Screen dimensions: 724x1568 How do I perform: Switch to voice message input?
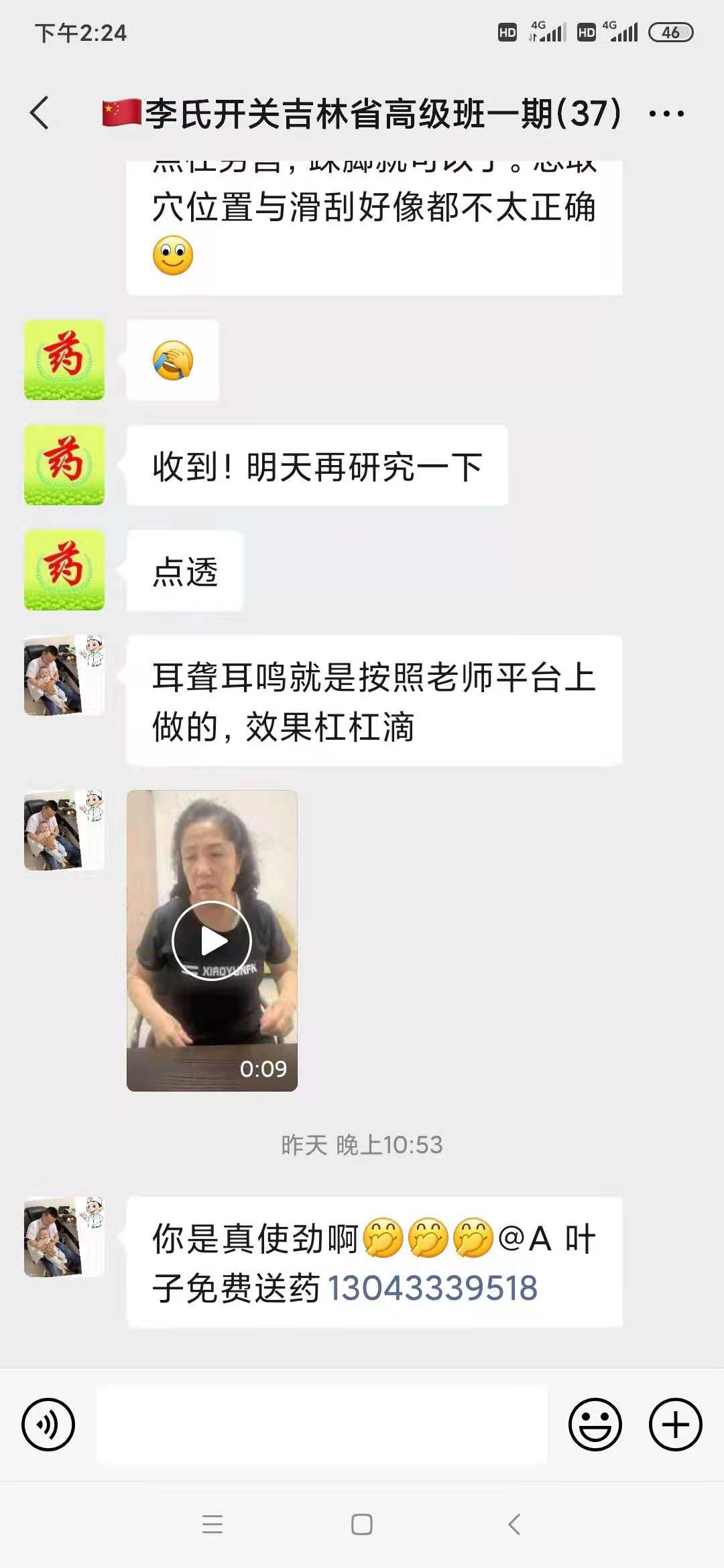click(48, 1425)
